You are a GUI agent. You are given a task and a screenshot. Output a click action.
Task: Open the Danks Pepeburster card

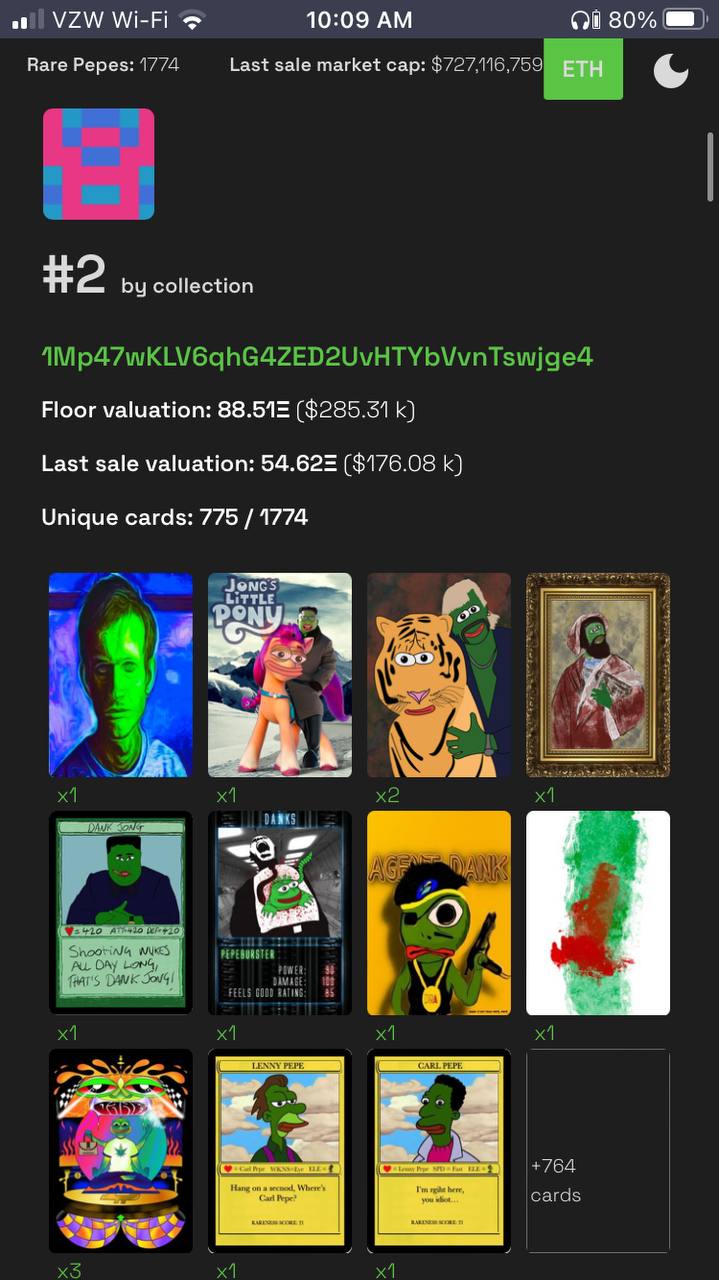point(280,913)
